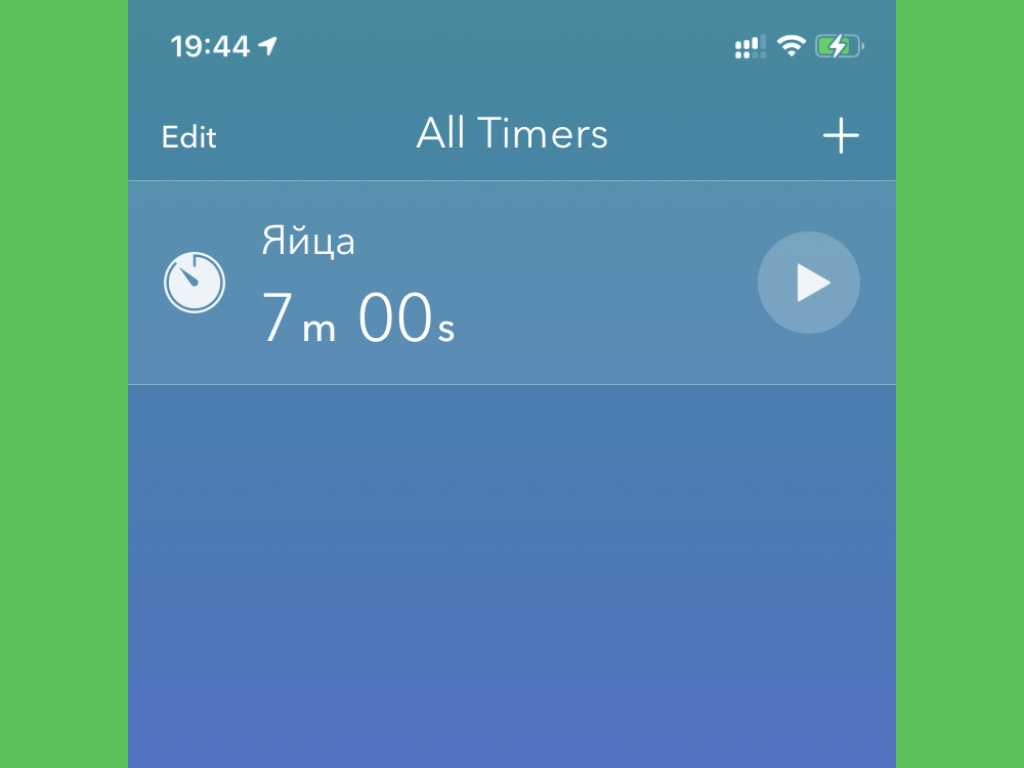Open the Яйца 7m 00s timer row
1024x768 pixels.
click(450, 284)
